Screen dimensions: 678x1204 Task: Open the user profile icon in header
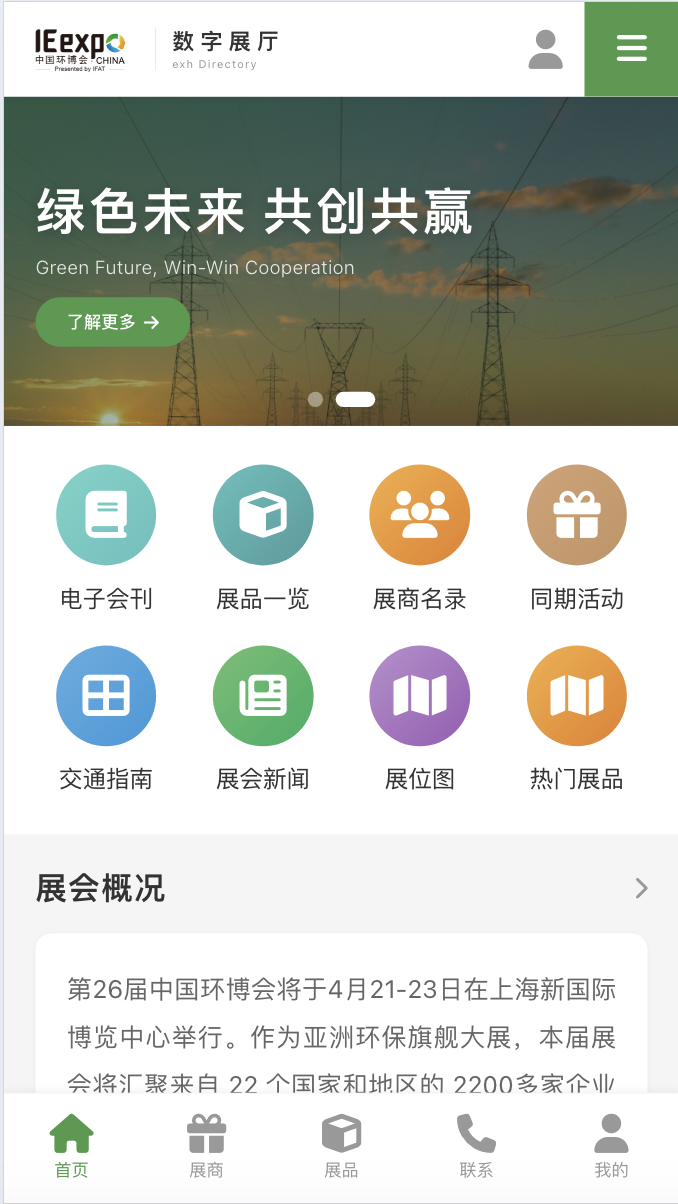point(545,49)
